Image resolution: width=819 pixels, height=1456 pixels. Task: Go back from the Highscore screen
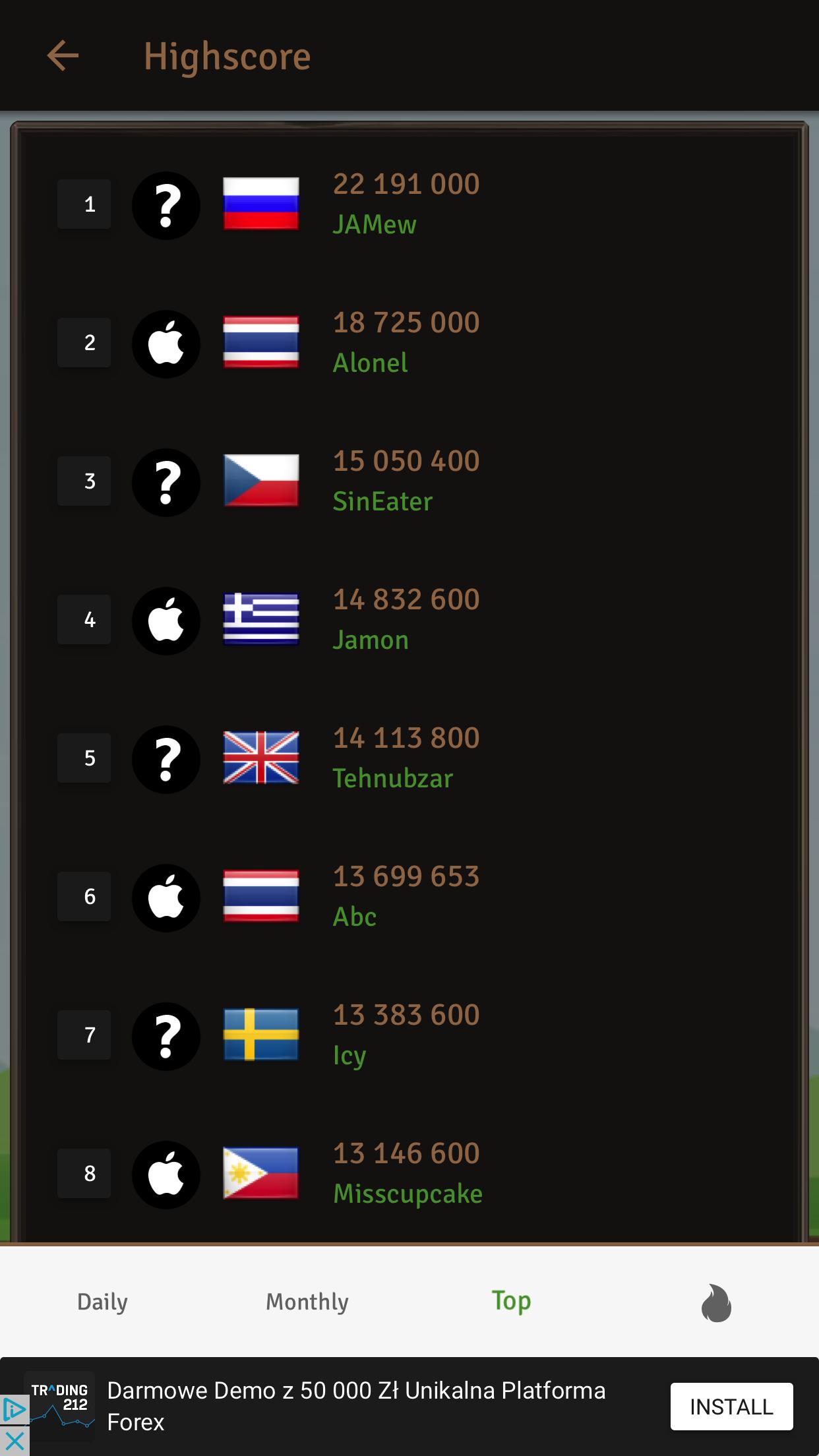63,55
